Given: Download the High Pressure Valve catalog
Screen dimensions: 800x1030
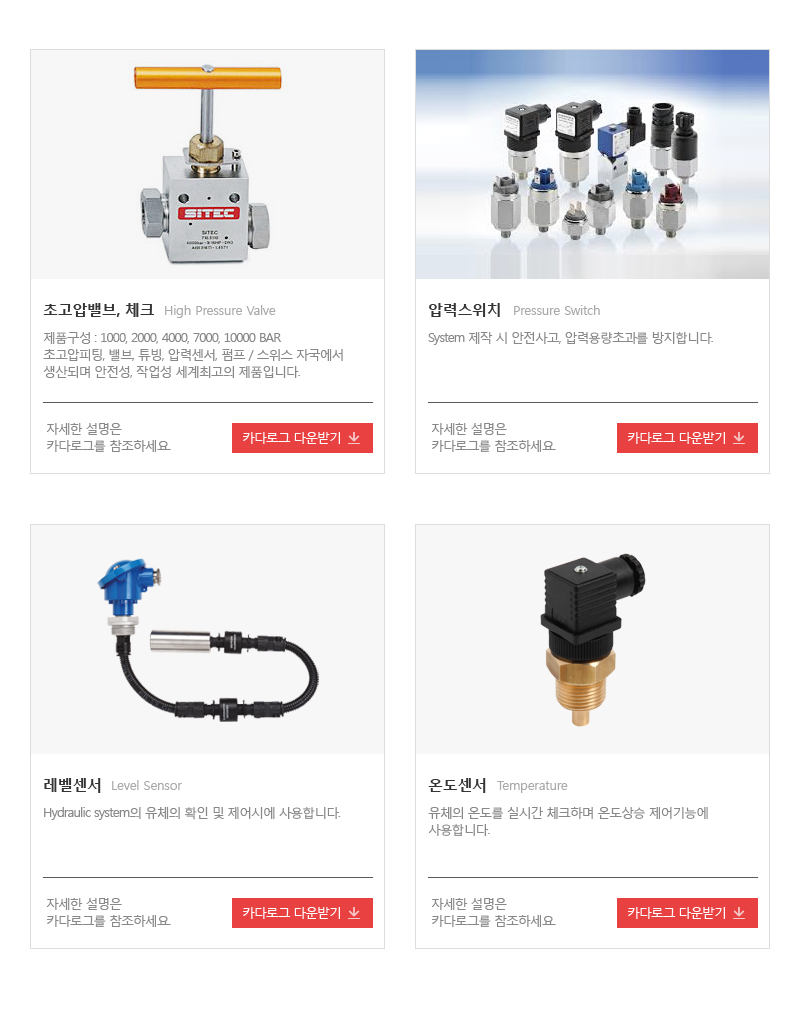Looking at the screenshot, I should [x=302, y=438].
